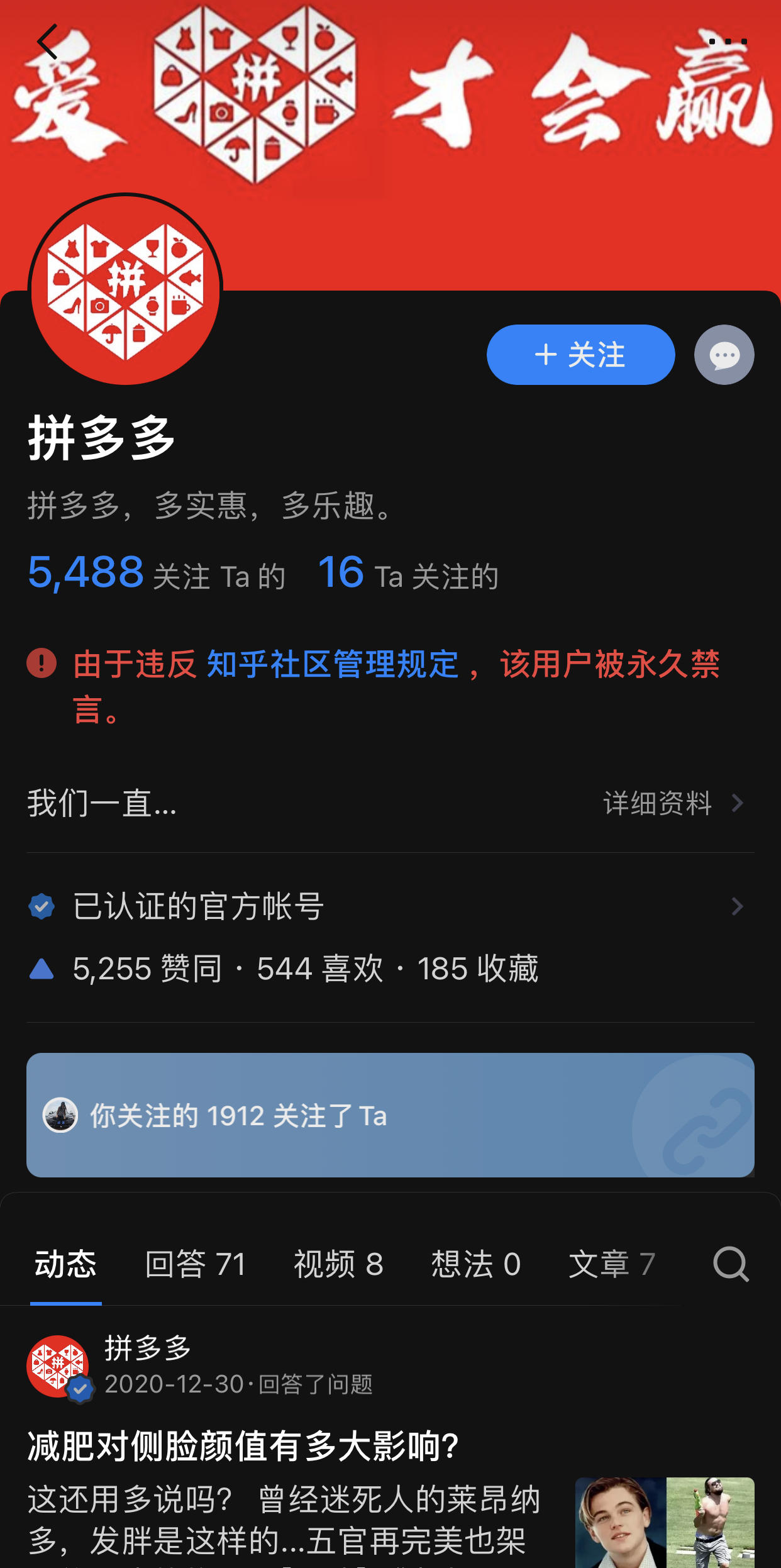Switch to the 视频 8 tab
Viewport: 781px width, 1568px height.
coord(338,1264)
